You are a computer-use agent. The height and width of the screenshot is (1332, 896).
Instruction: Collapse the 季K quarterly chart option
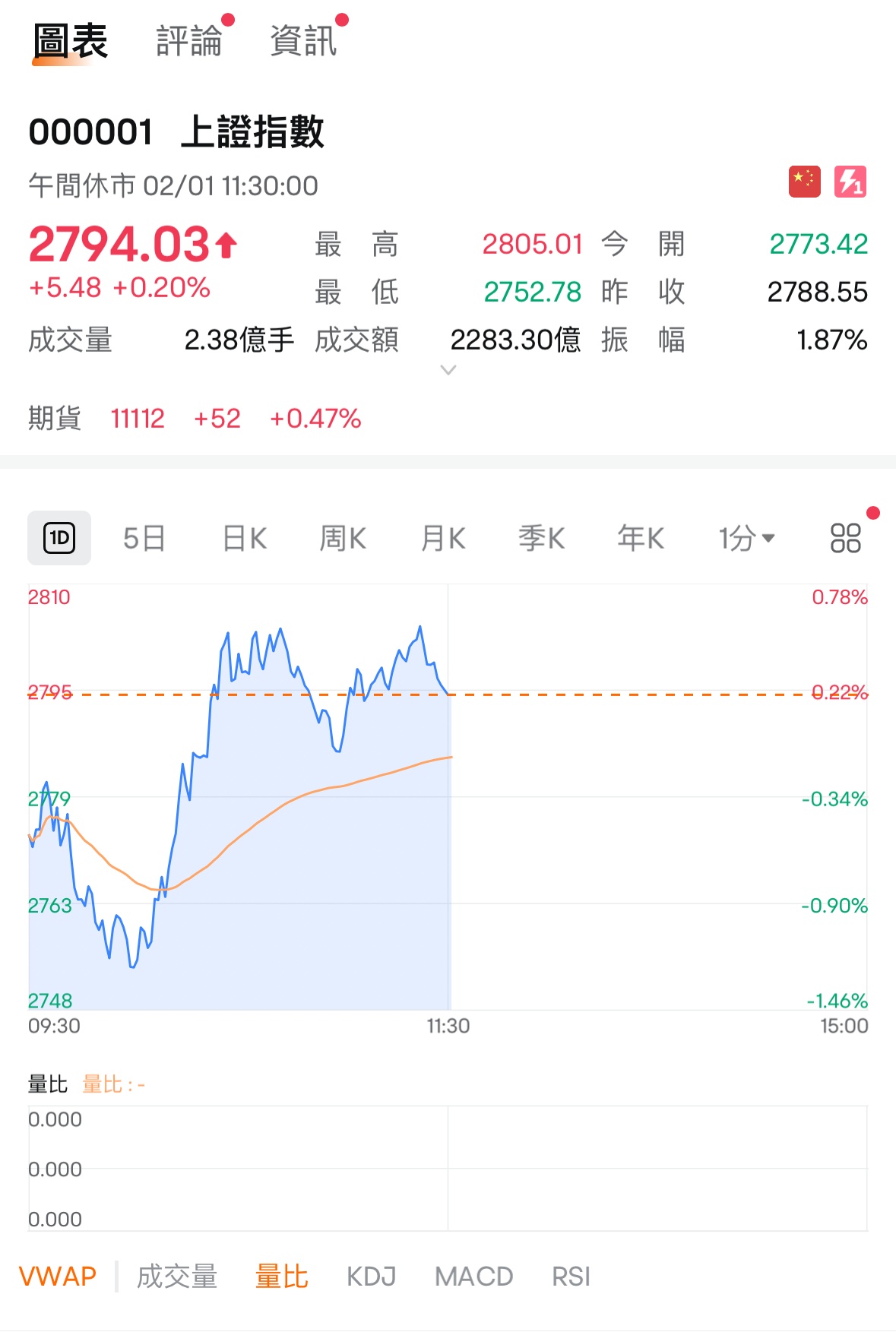click(541, 537)
